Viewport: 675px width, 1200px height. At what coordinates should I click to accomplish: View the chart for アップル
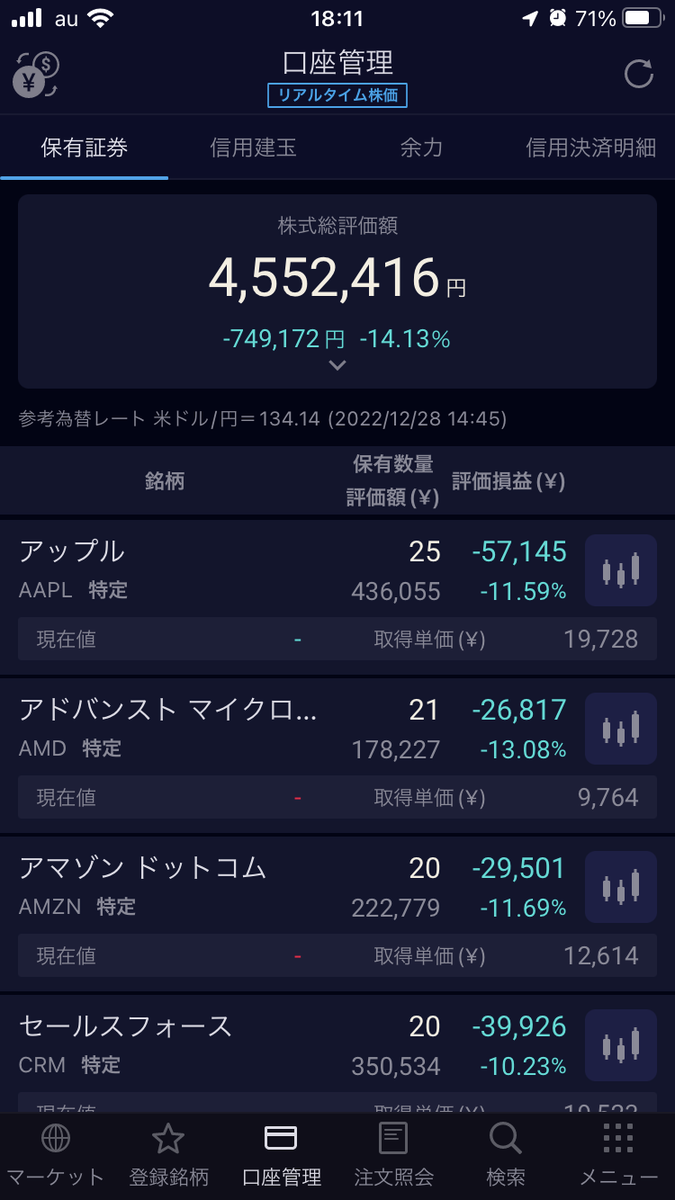(x=620, y=571)
